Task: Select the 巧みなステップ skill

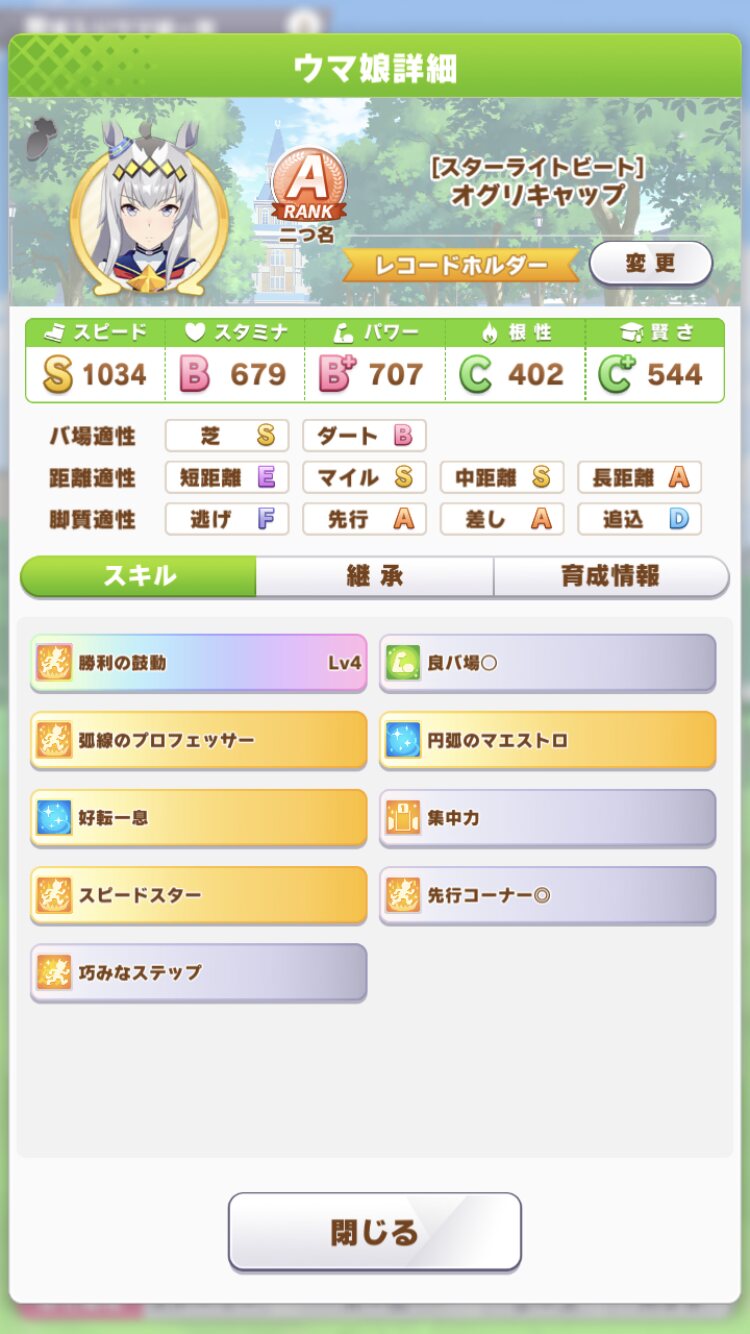Action: pos(198,972)
